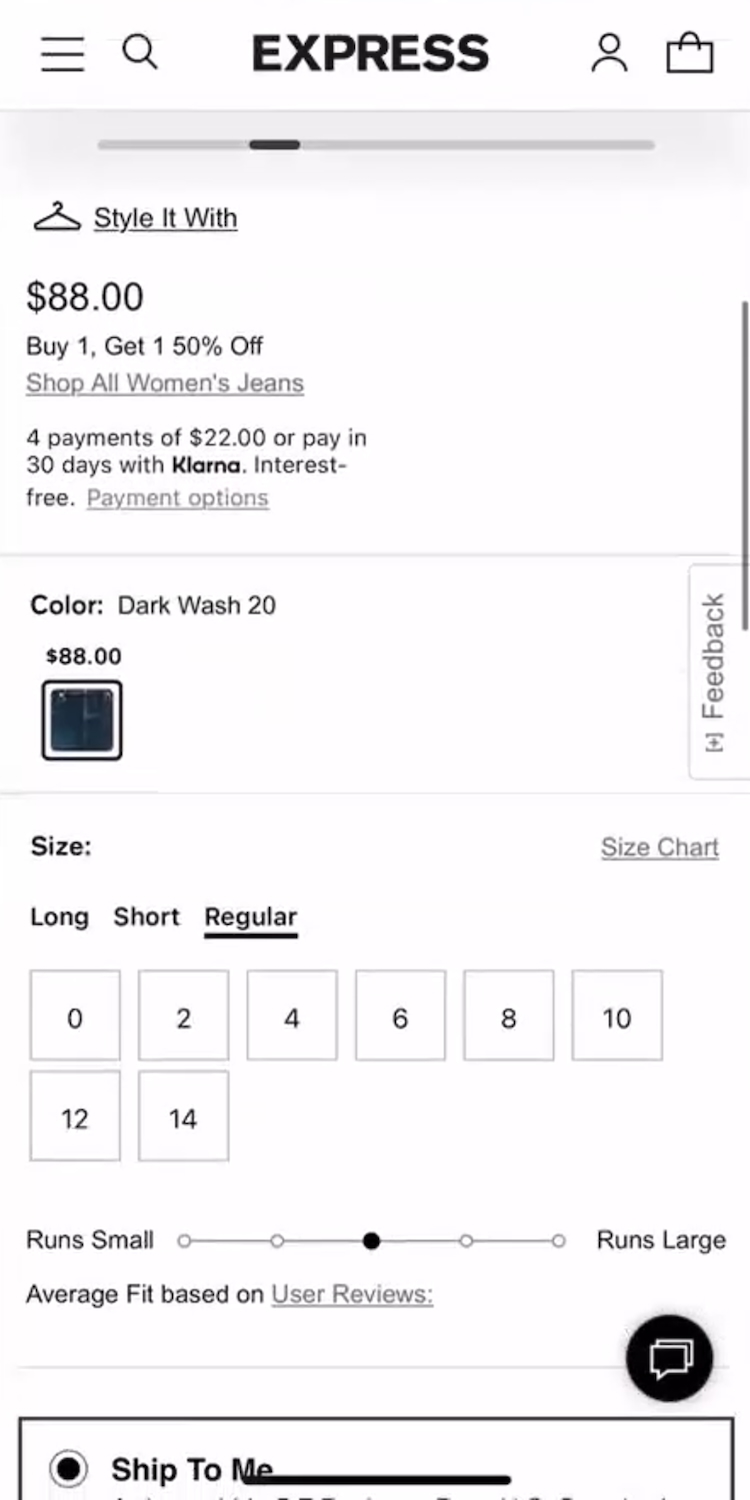The height and width of the screenshot is (1500, 750).
Task: Open Shop All Women's Jeans link
Action: [165, 383]
